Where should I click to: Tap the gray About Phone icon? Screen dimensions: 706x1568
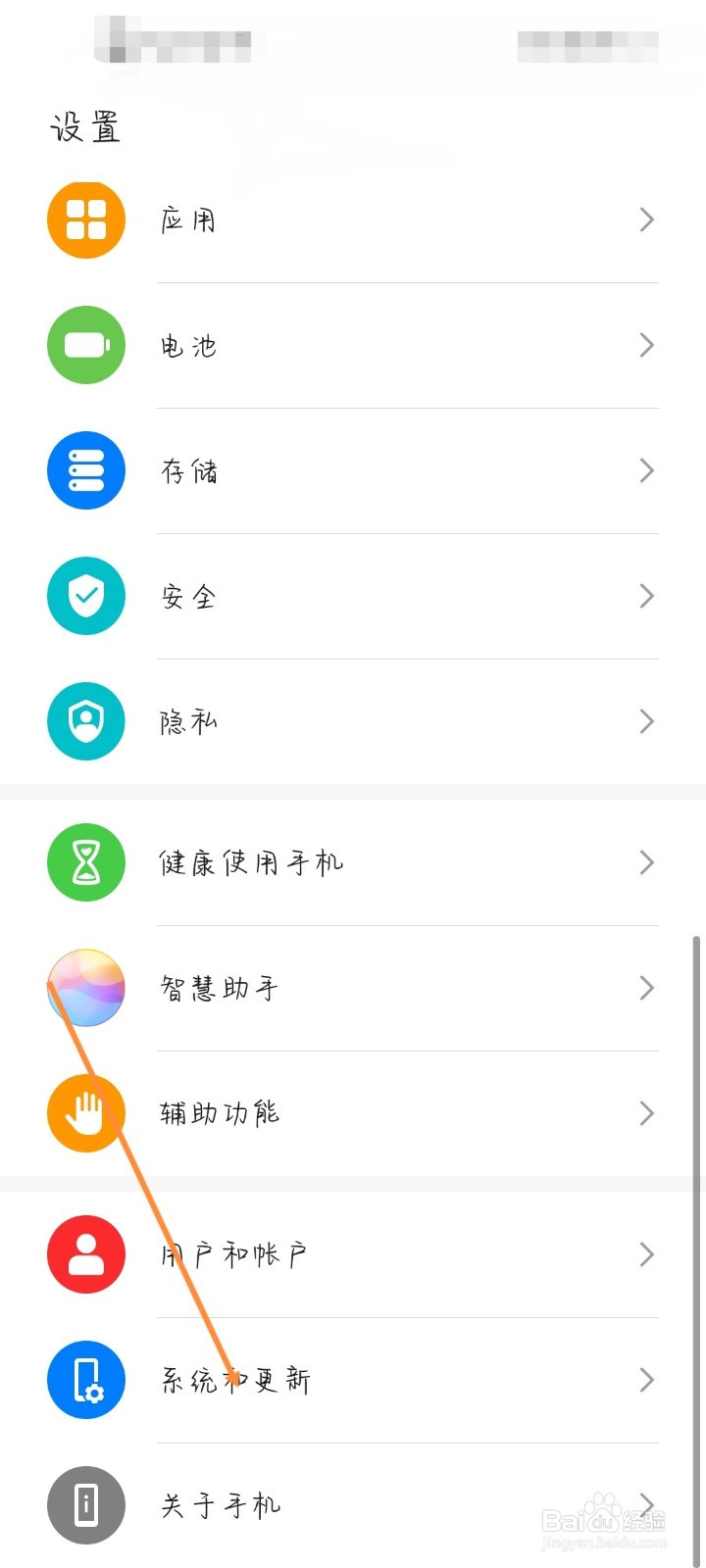85,1504
